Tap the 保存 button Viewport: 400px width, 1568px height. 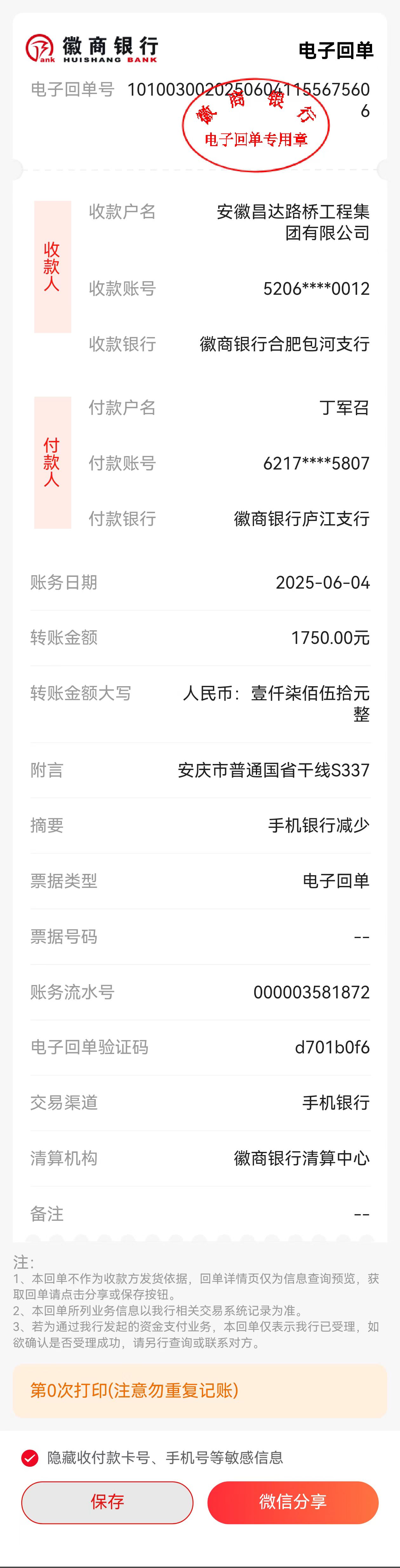tap(107, 1502)
